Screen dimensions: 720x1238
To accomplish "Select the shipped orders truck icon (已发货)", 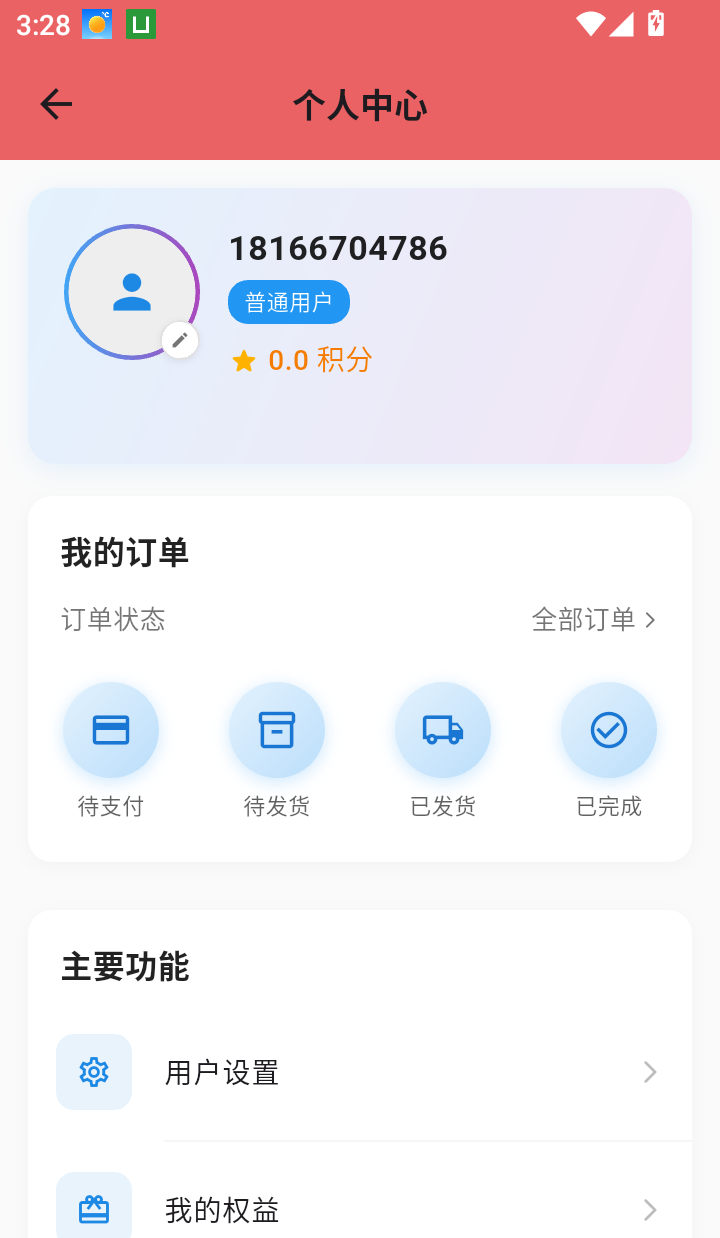I will coord(443,730).
